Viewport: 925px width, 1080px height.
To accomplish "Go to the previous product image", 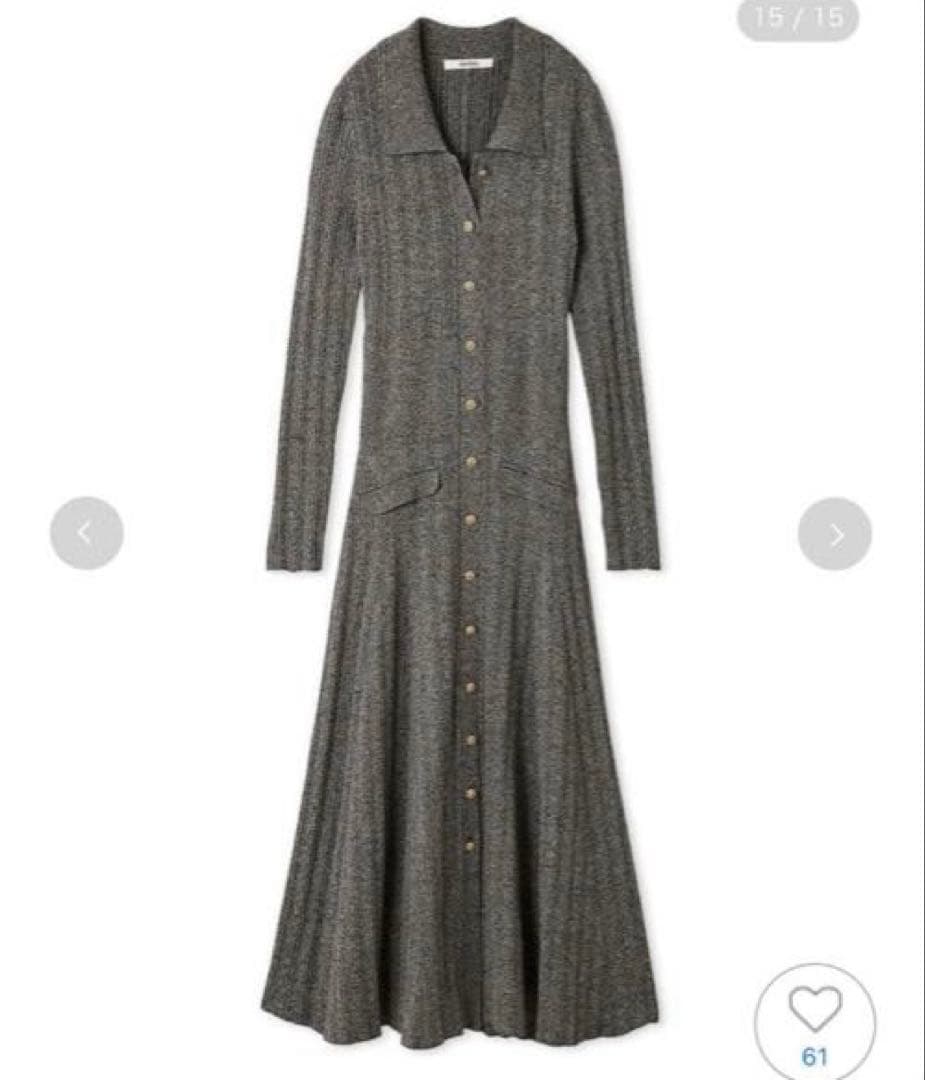I will click(x=87, y=533).
